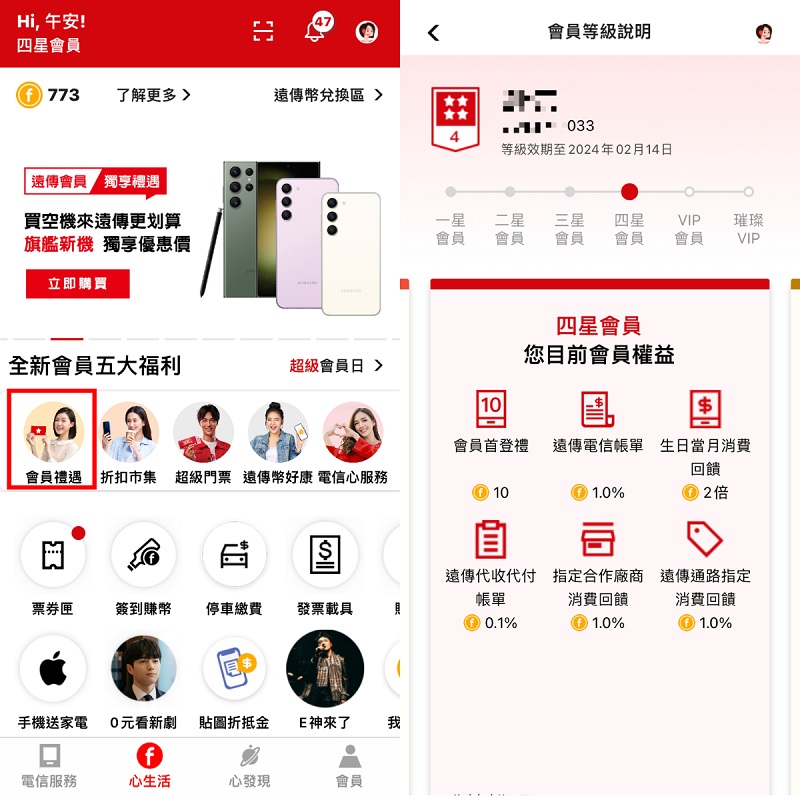Screen dimensions: 800x800
Task: Open the QR scan icon
Action: click(263, 31)
